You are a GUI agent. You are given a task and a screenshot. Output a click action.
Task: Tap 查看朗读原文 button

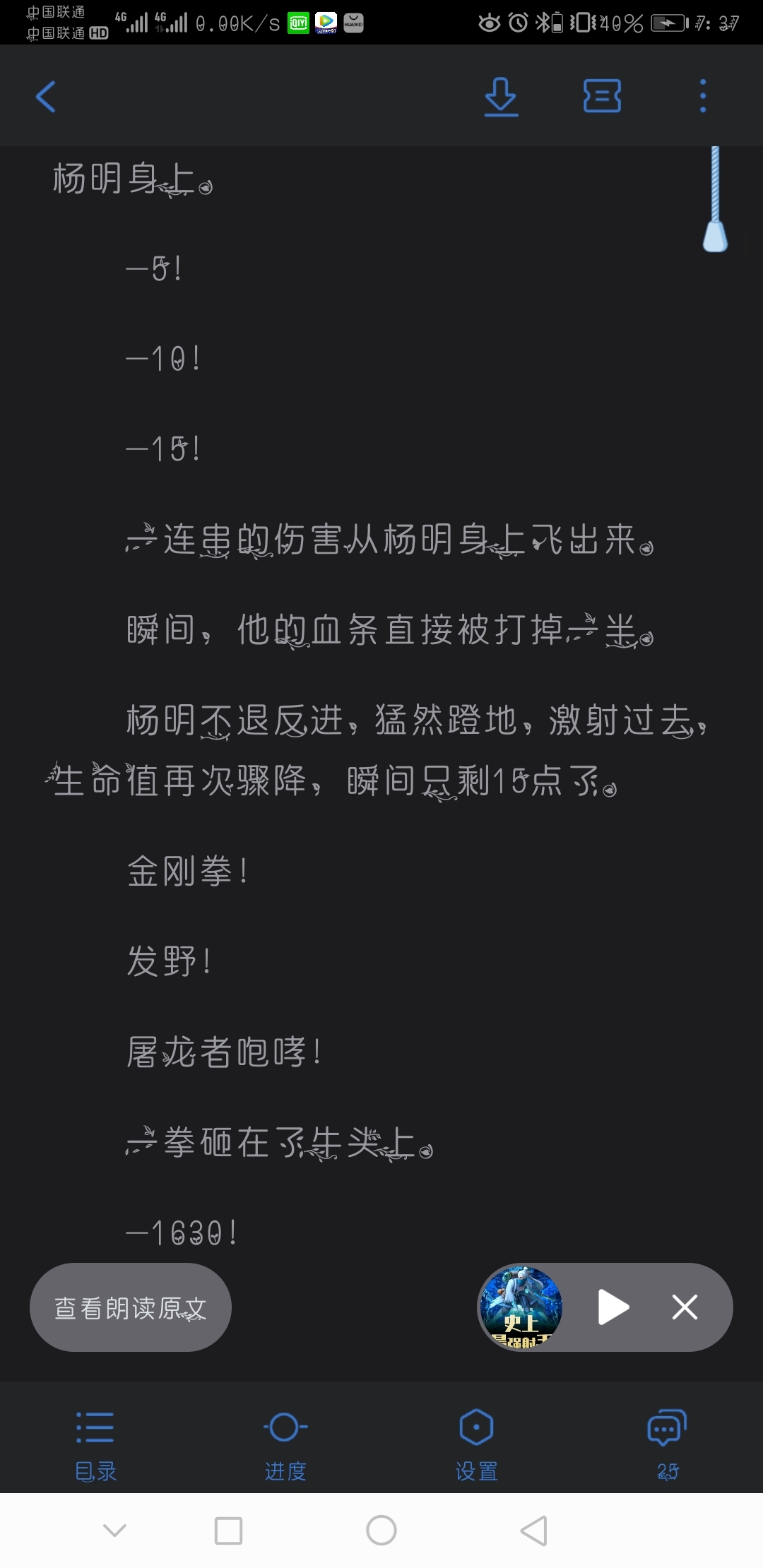tap(131, 1307)
